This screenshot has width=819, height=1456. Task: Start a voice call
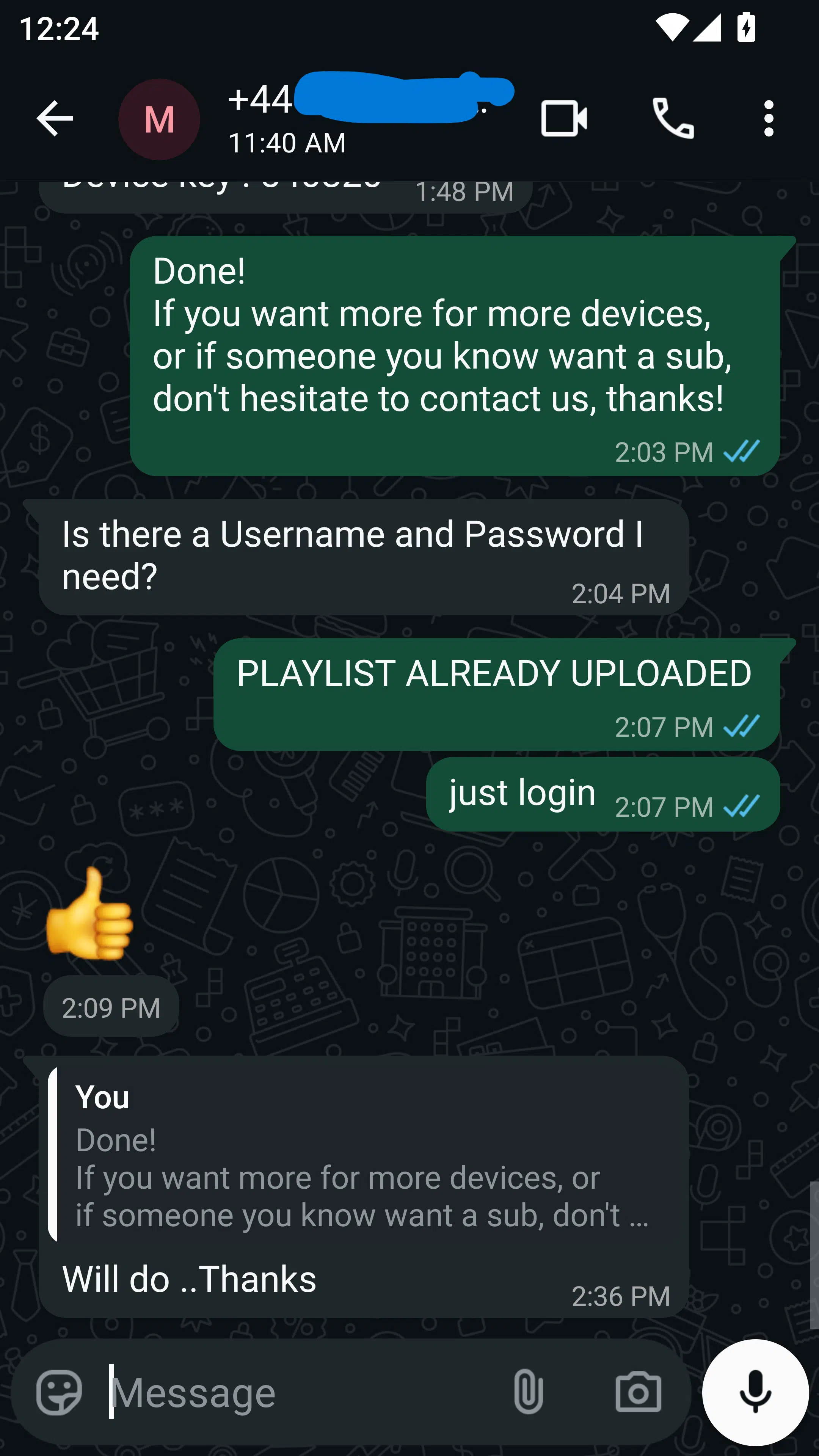673,119
